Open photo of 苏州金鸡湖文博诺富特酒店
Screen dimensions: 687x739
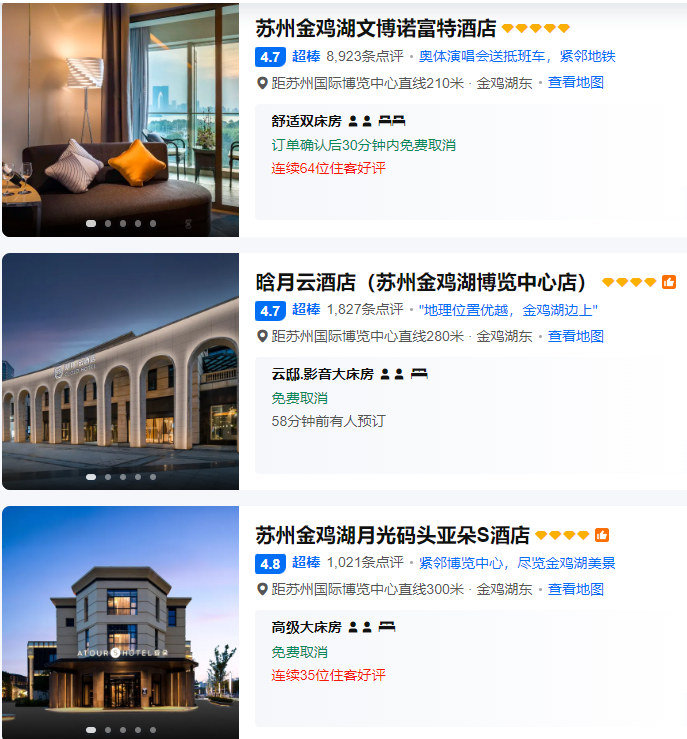120,120
